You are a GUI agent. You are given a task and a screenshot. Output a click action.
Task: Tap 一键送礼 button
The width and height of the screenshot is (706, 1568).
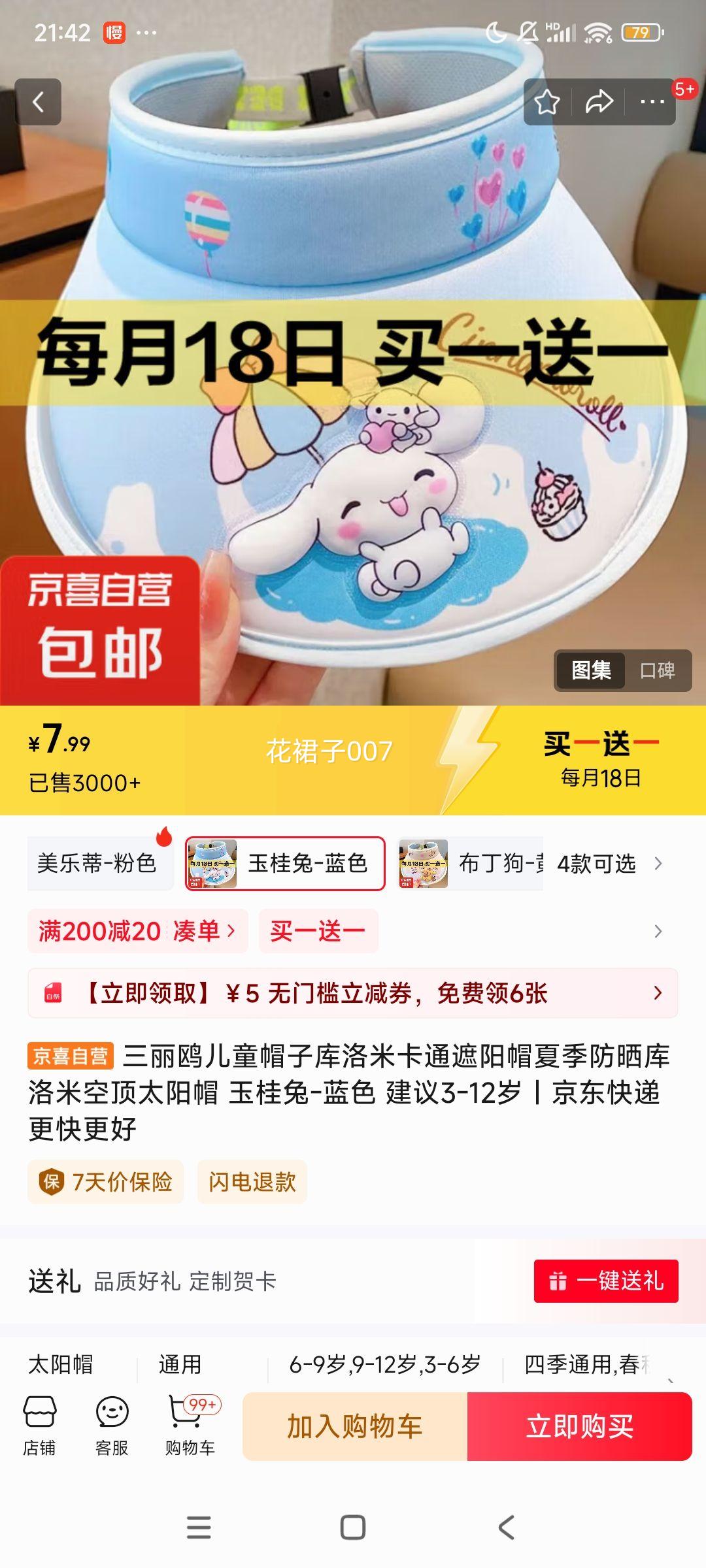(x=606, y=1281)
